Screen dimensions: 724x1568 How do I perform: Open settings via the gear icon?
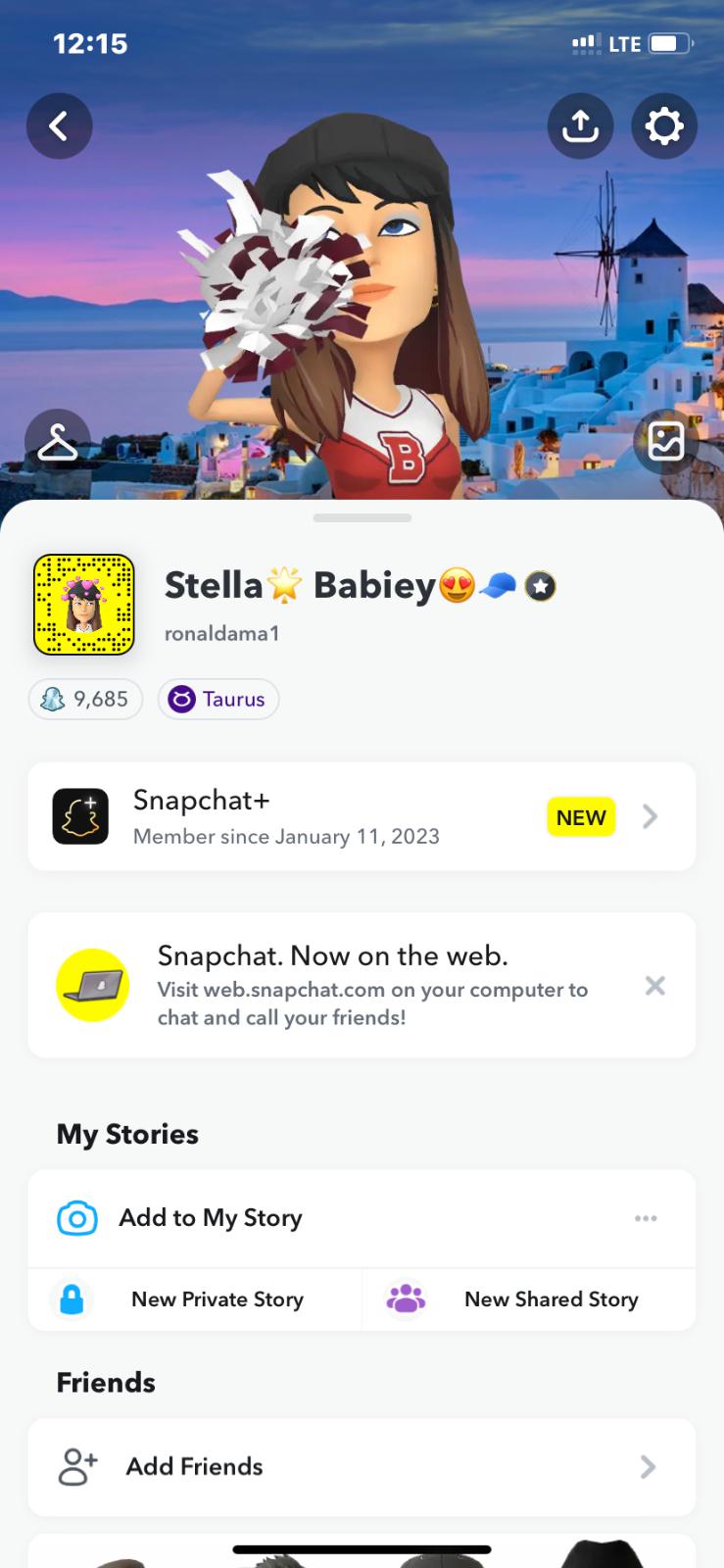664,125
